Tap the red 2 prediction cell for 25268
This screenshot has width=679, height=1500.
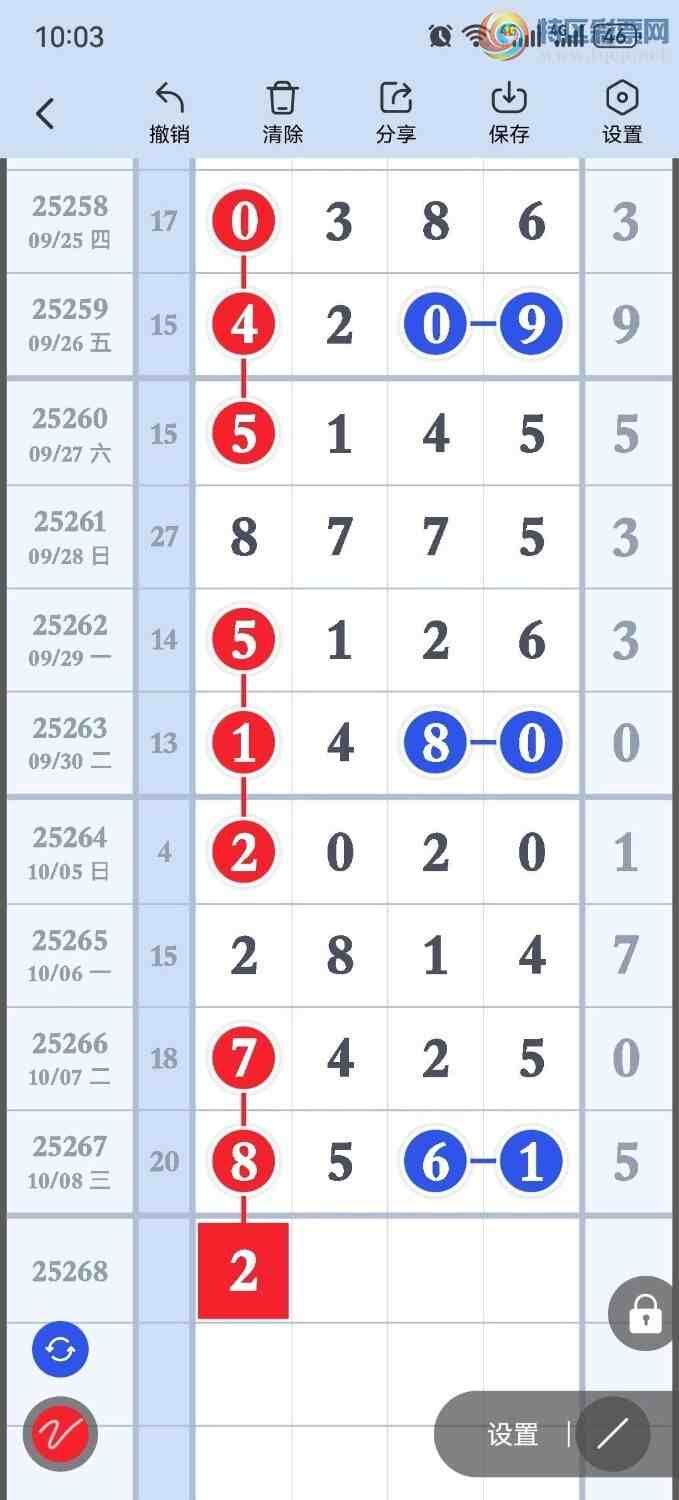coord(243,1271)
